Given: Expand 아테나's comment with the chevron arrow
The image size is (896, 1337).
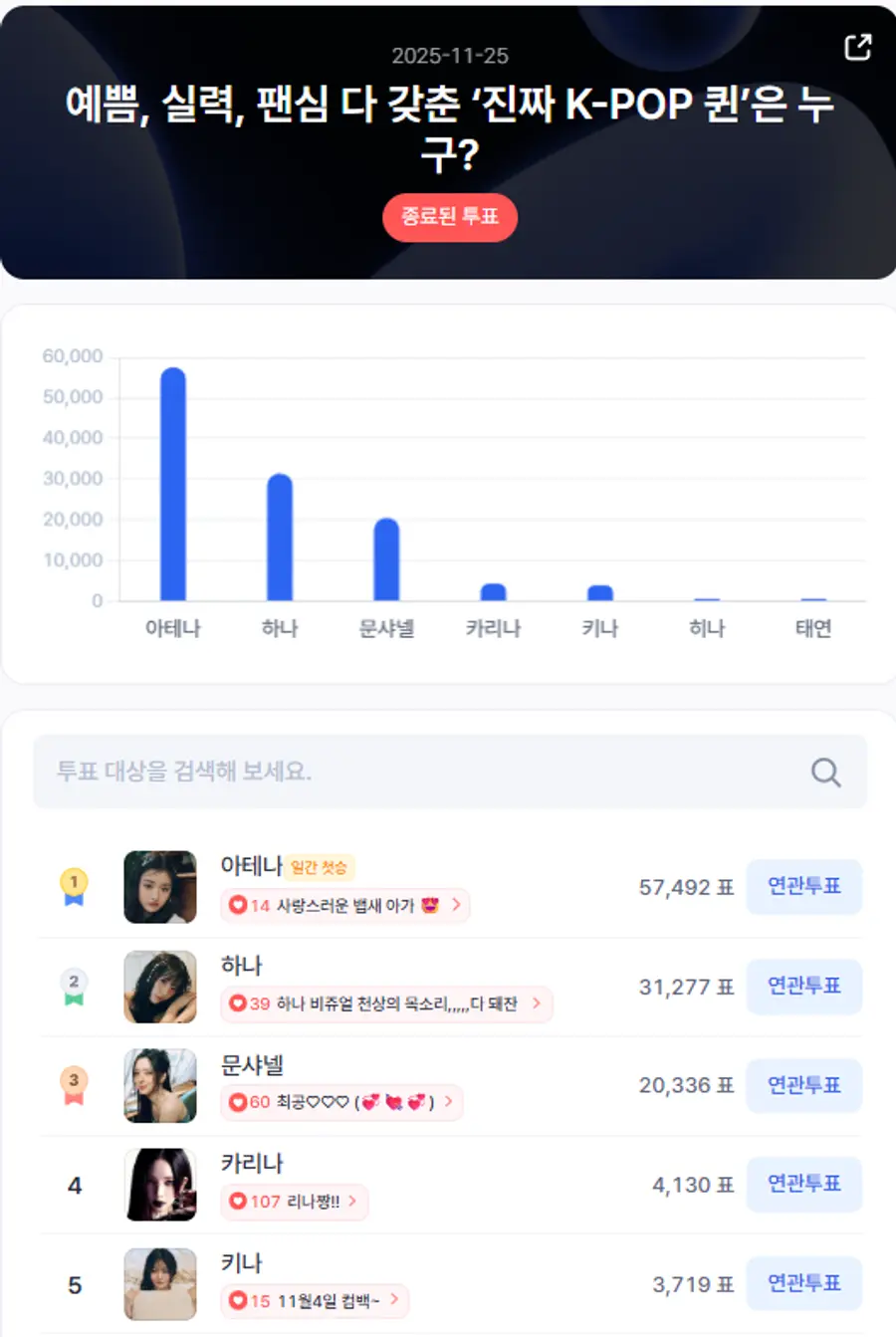Looking at the screenshot, I should click(x=456, y=906).
